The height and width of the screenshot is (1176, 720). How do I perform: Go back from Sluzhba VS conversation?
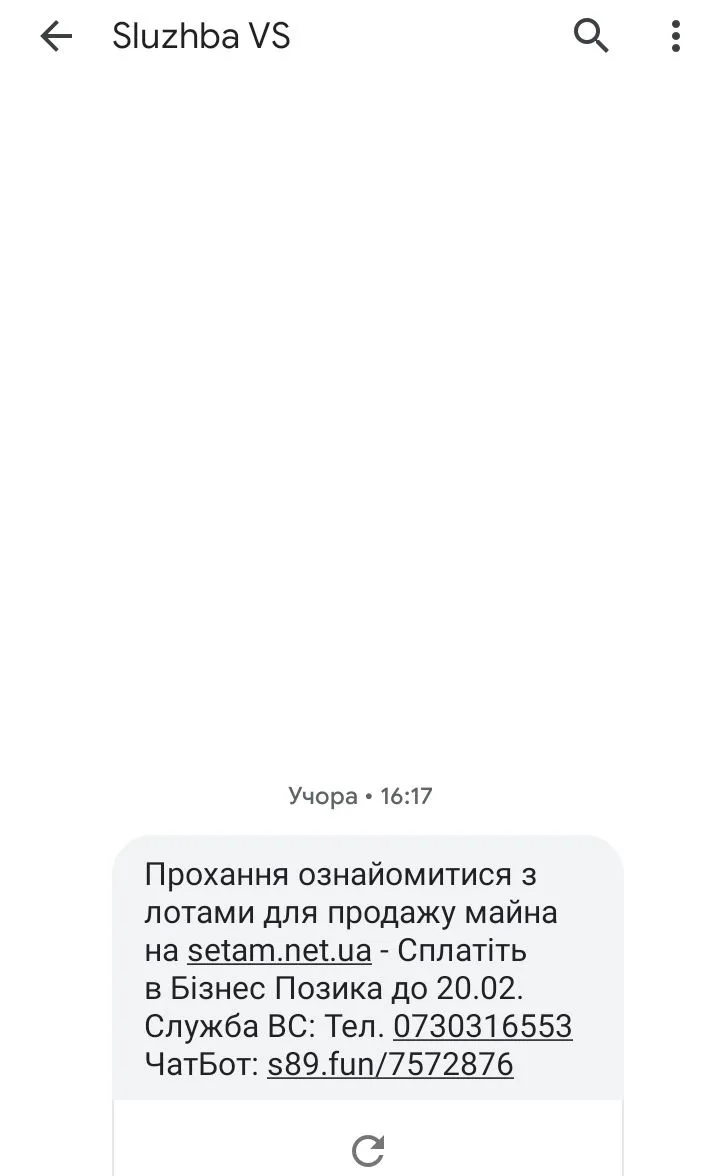click(56, 37)
